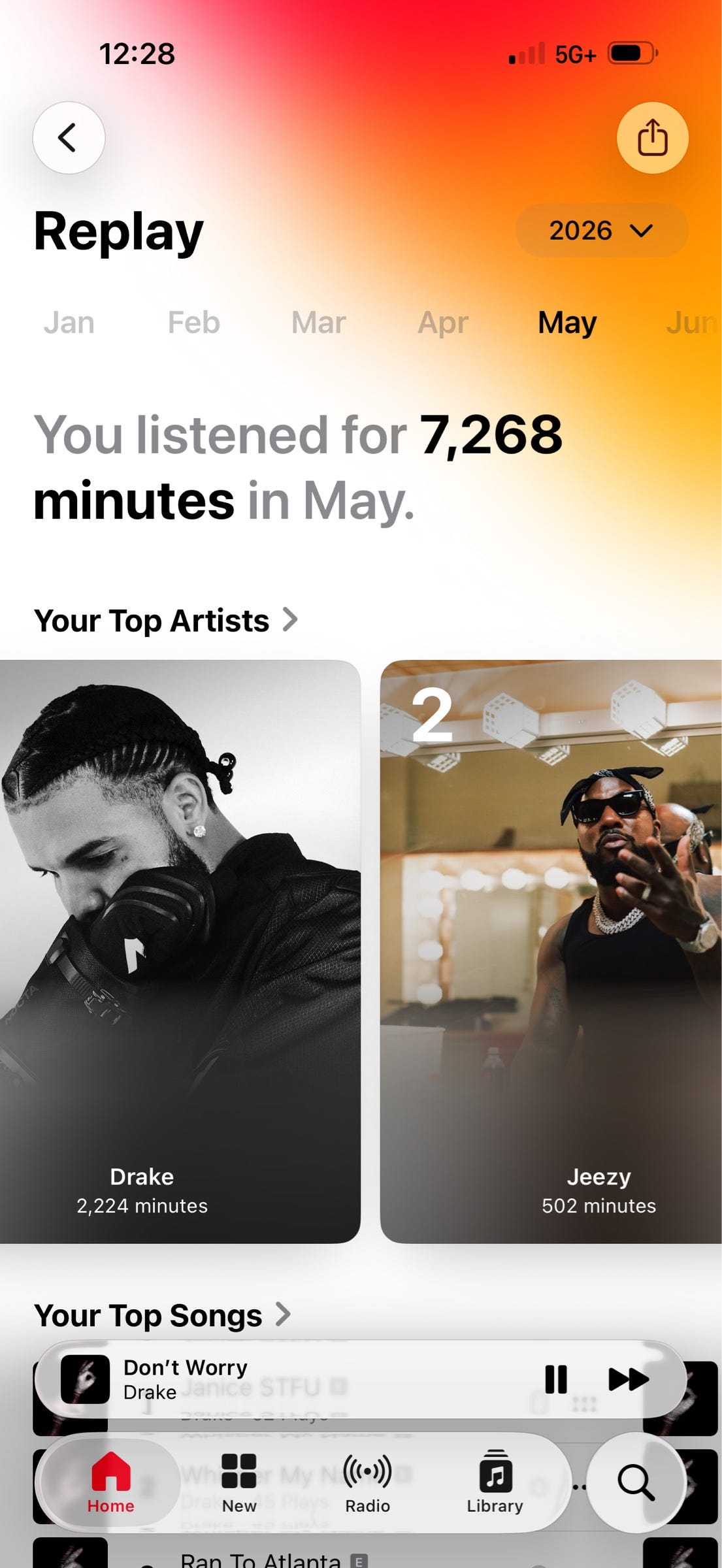Share this Replay summary
The height and width of the screenshot is (1568, 722).
652,138
